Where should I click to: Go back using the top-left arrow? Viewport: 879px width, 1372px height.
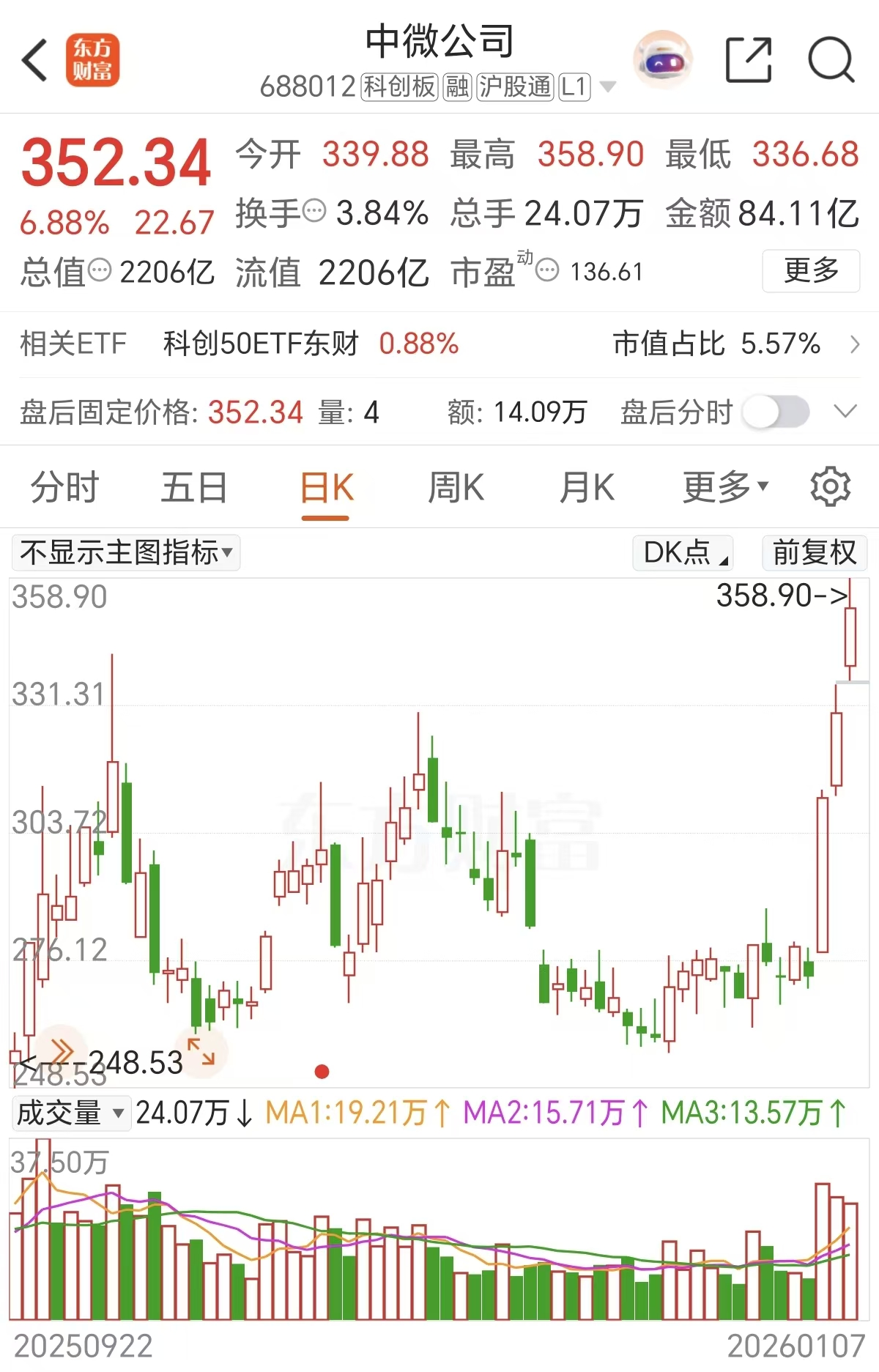[35, 60]
